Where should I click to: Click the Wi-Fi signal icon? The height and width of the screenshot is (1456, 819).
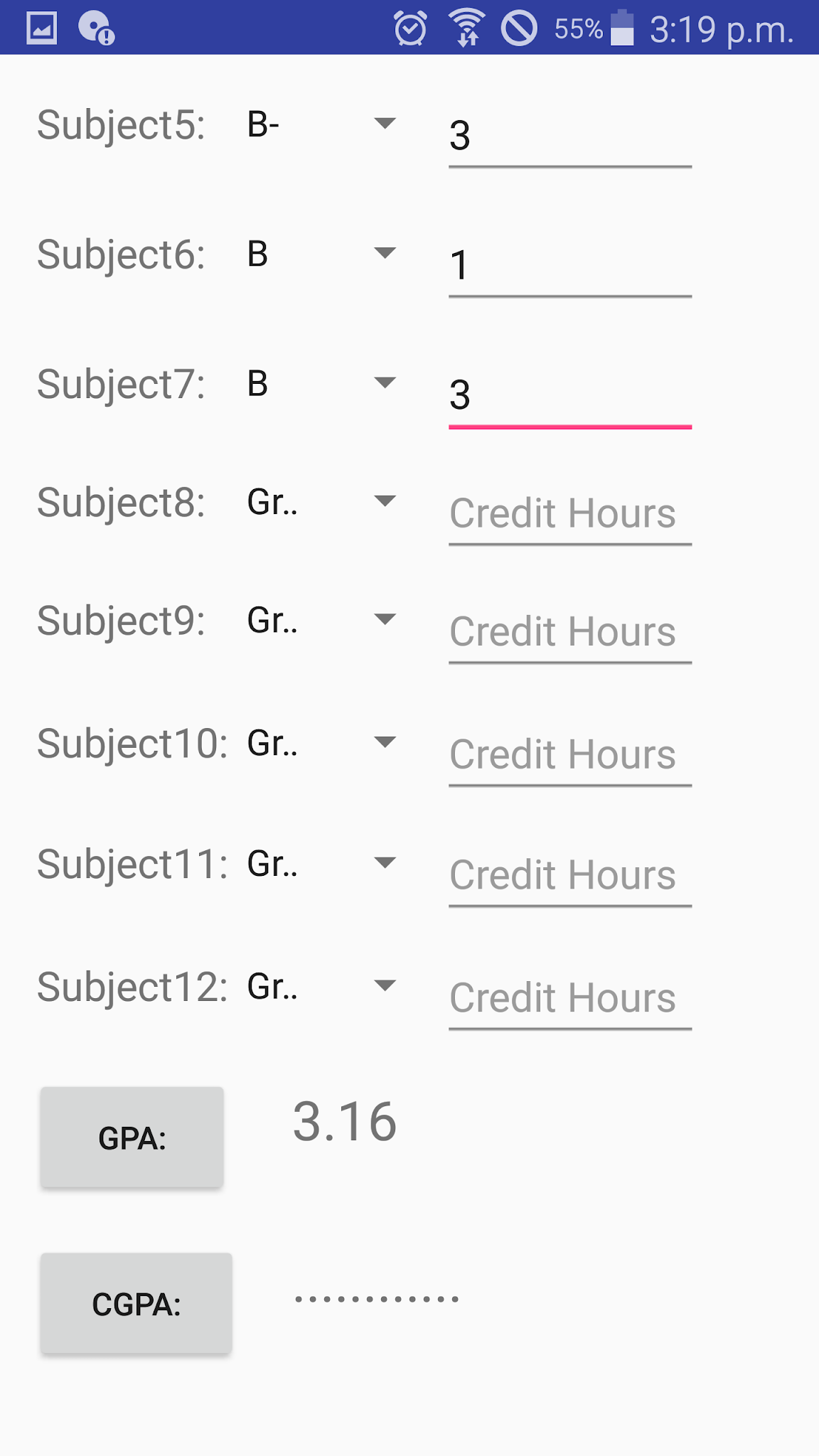tap(467, 28)
